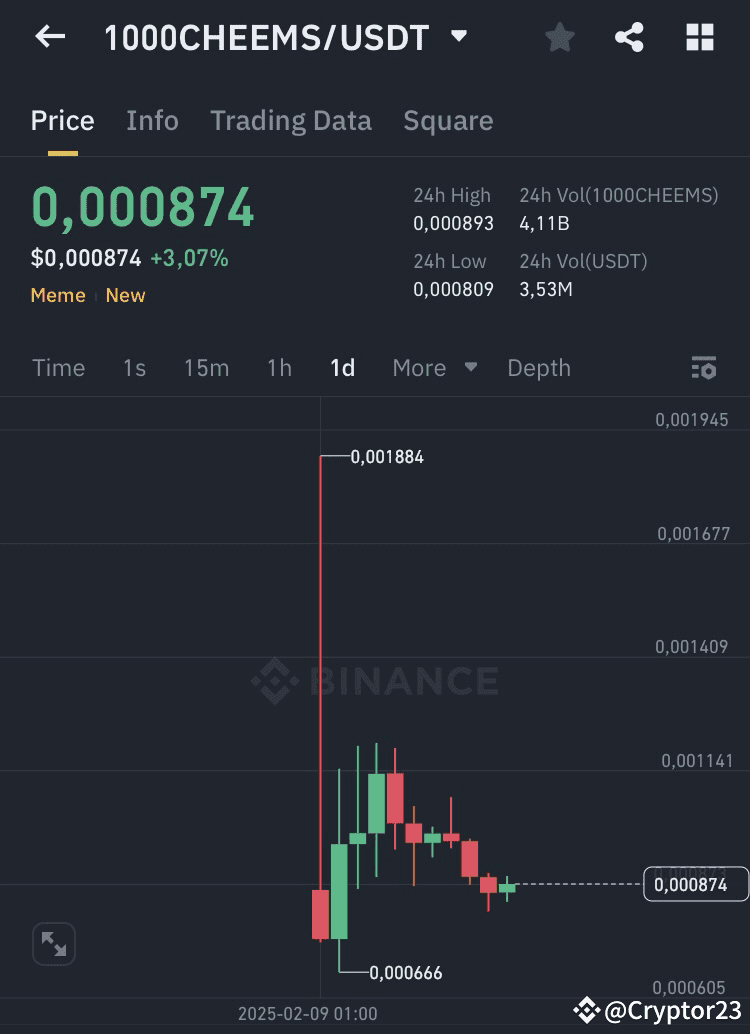This screenshot has width=750, height=1034.
Task: Open the Time interval selector
Action: pyautogui.click(x=58, y=368)
